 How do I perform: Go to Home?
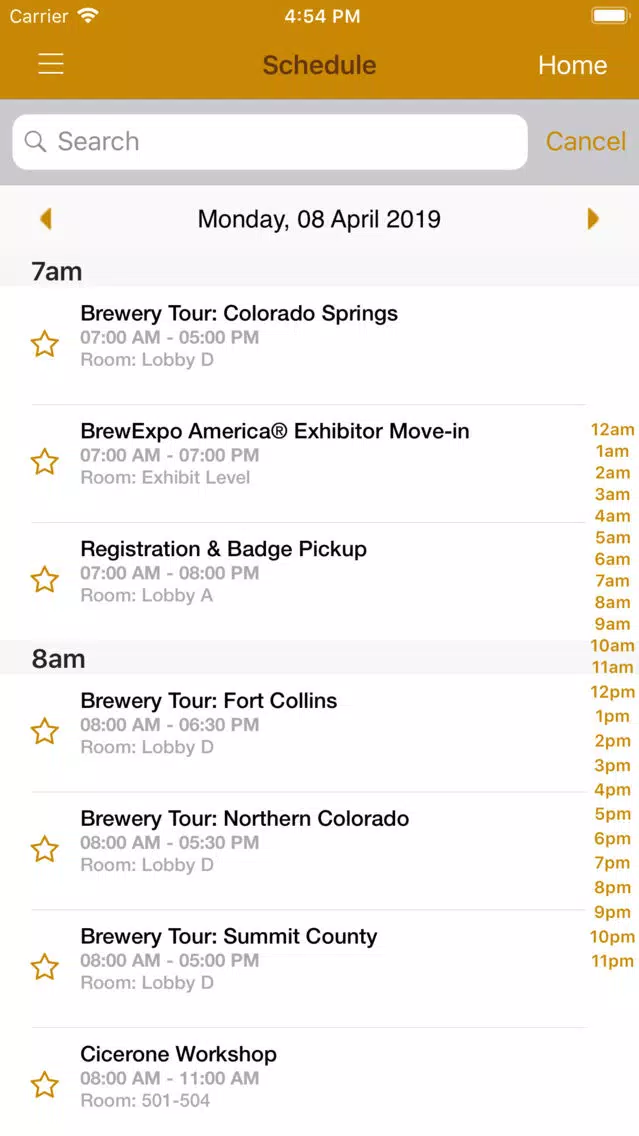(x=572, y=65)
